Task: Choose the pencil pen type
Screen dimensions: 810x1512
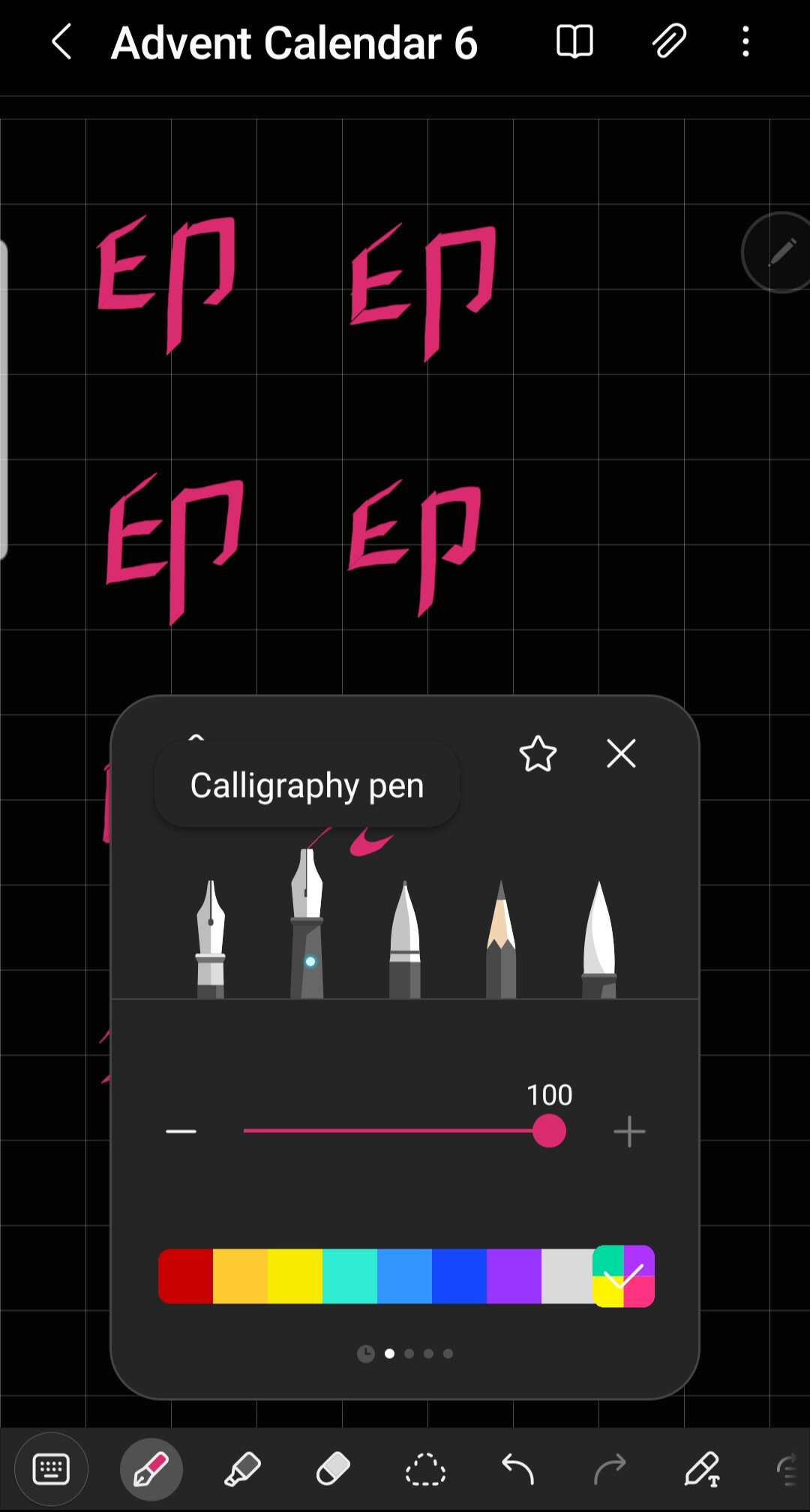Action: point(501,938)
